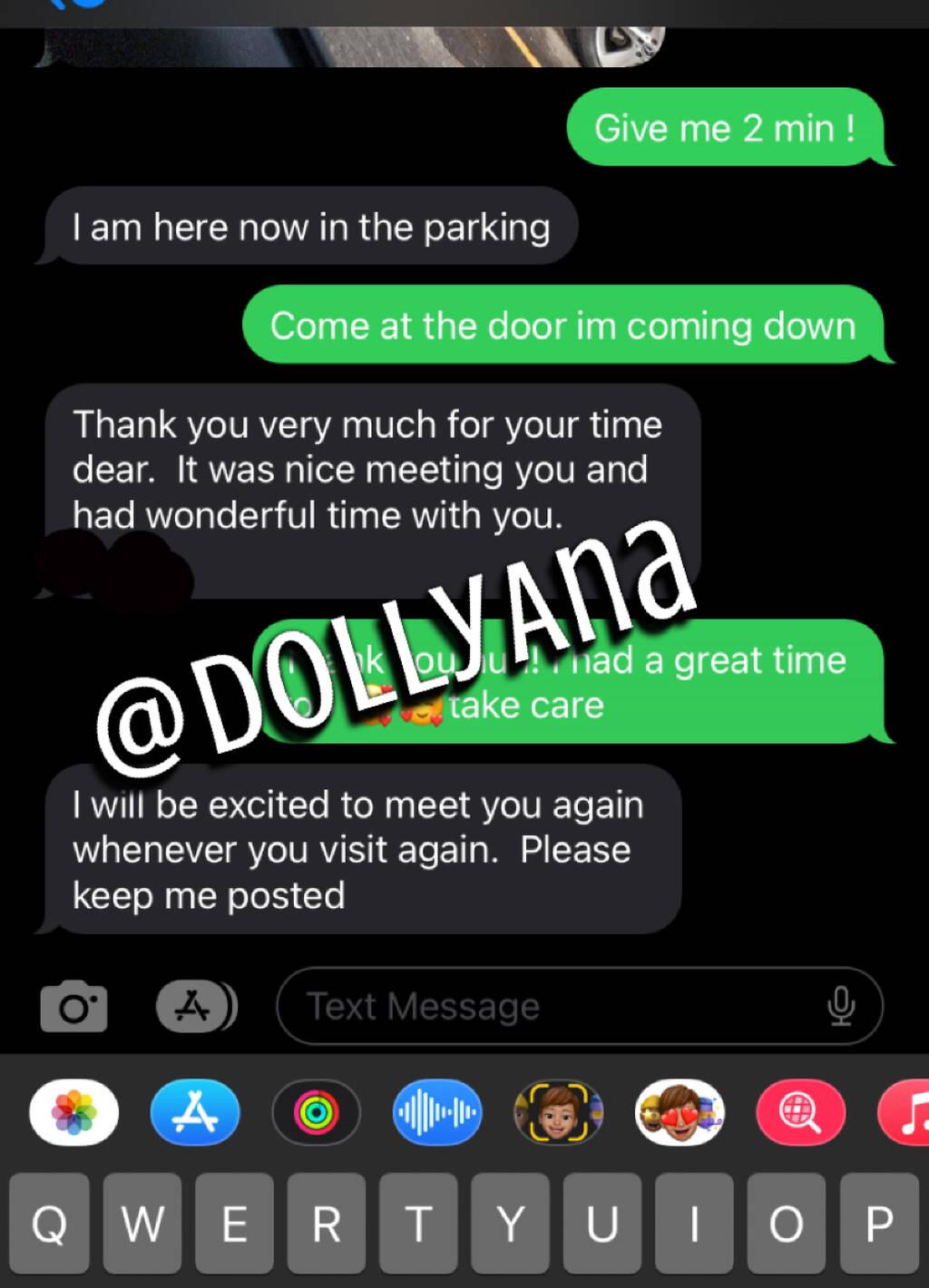
Task: Type the letter T on the keyboard
Action: pyautogui.click(x=418, y=1224)
